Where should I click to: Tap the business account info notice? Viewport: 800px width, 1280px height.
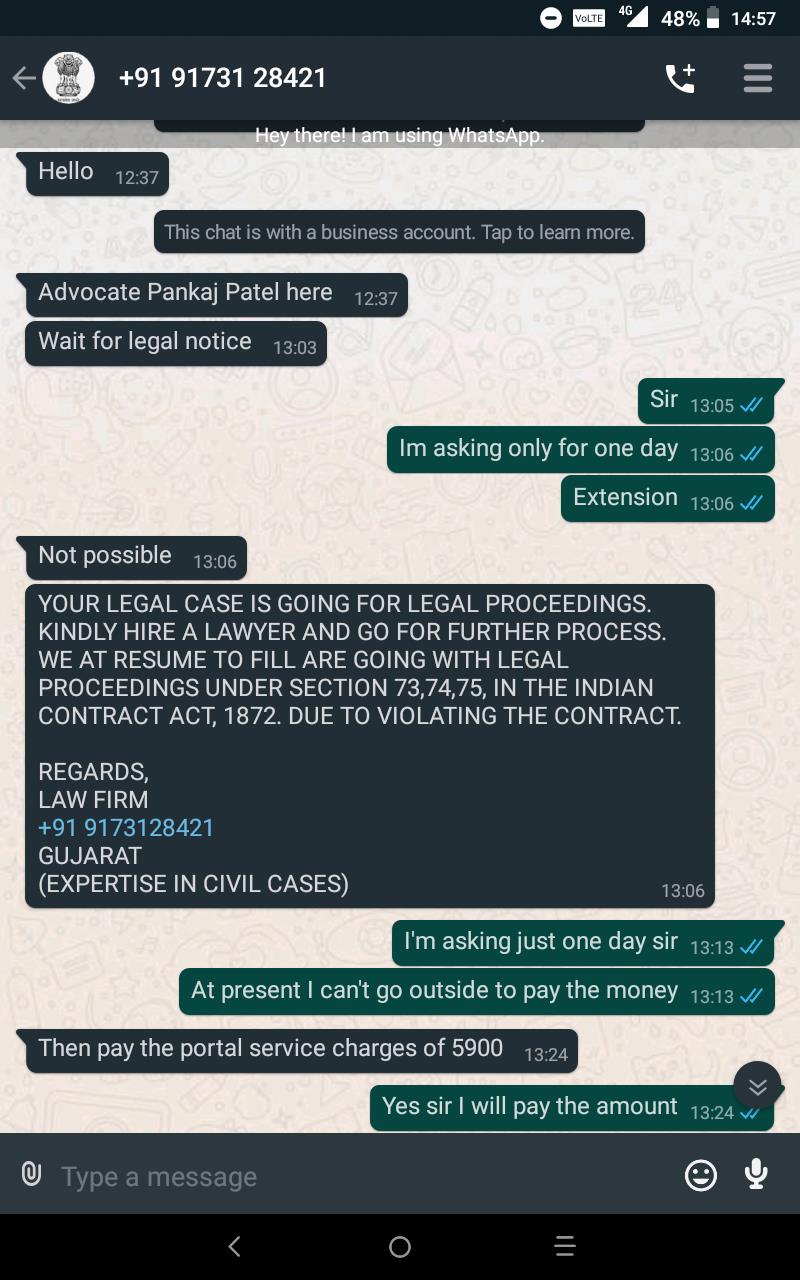399,232
